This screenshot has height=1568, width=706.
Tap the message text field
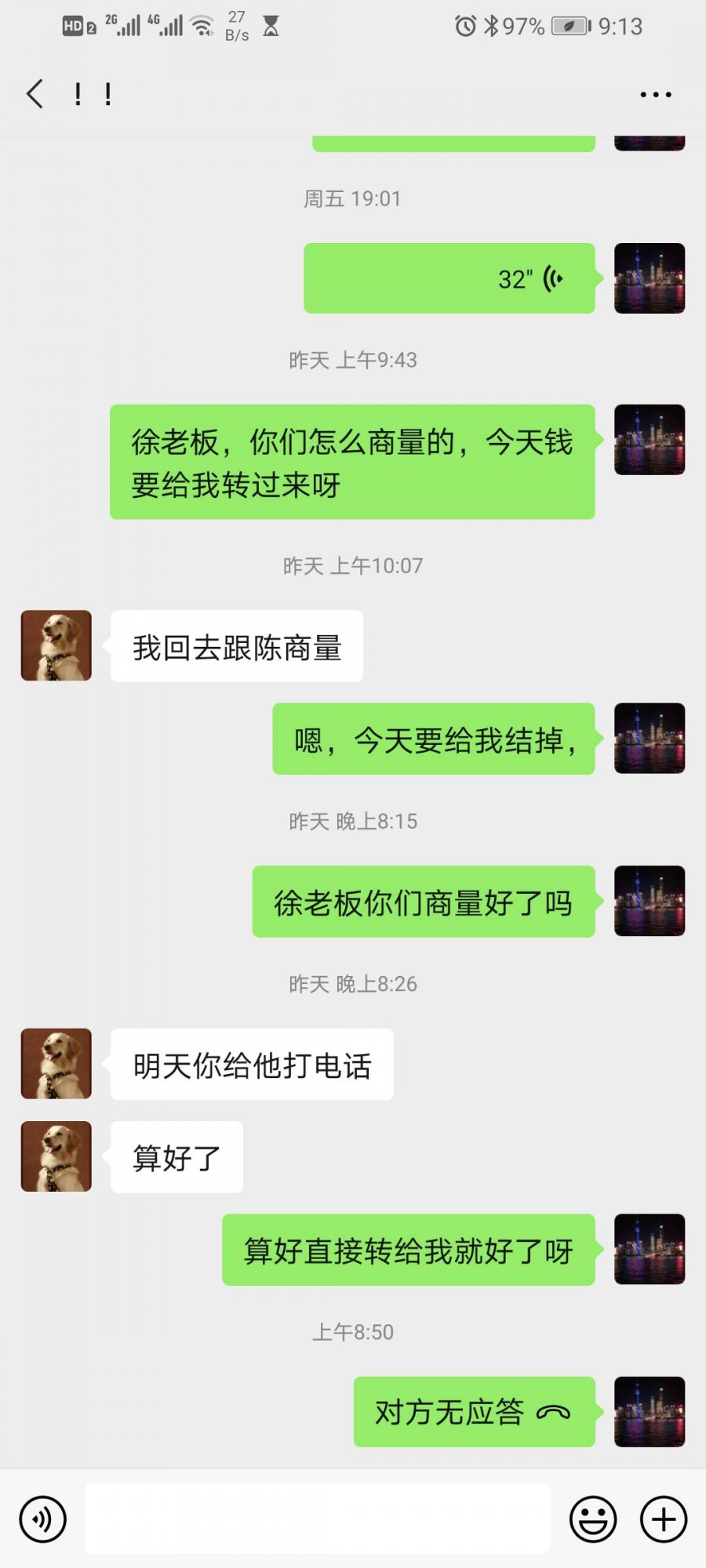[317, 1518]
